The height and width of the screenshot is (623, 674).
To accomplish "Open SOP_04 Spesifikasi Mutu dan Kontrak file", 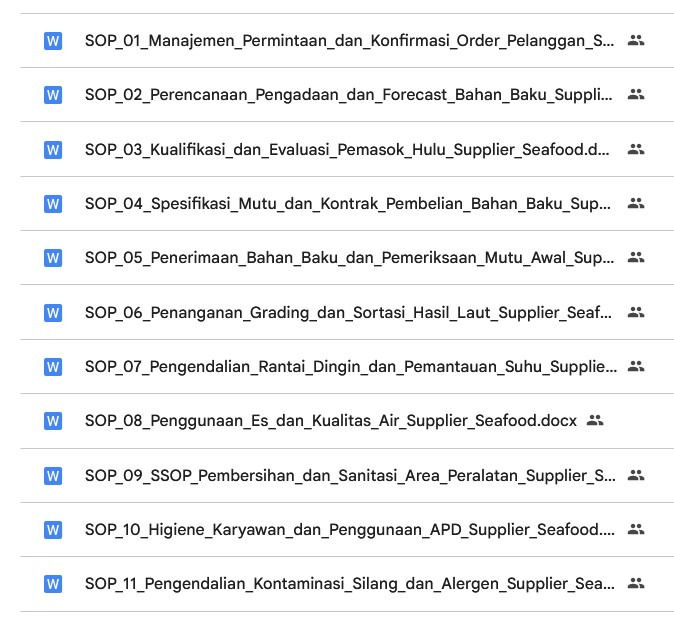I will tap(350, 203).
